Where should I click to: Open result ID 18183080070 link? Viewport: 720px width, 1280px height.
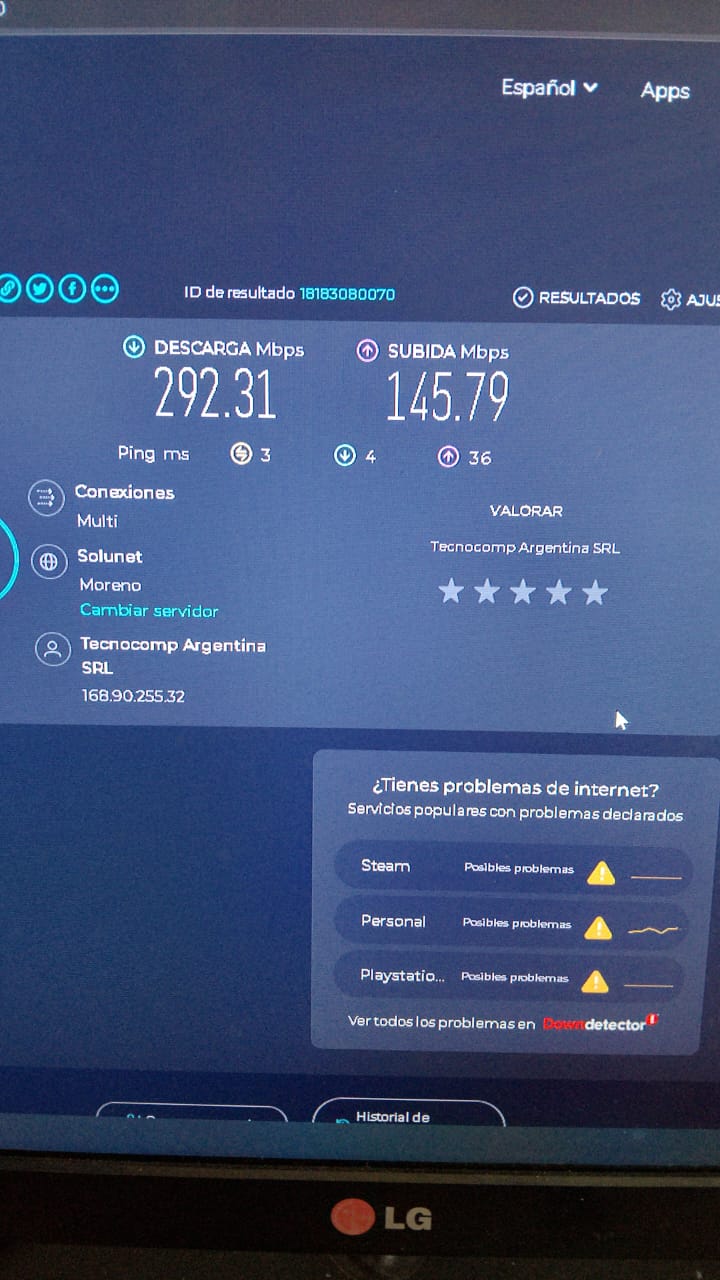tap(347, 294)
